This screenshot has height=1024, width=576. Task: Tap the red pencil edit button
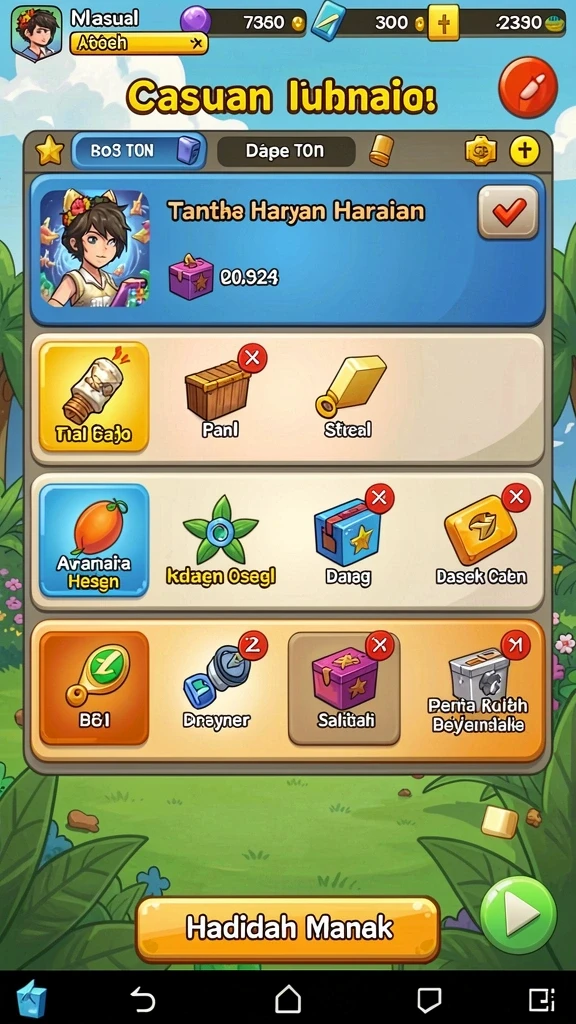528,88
